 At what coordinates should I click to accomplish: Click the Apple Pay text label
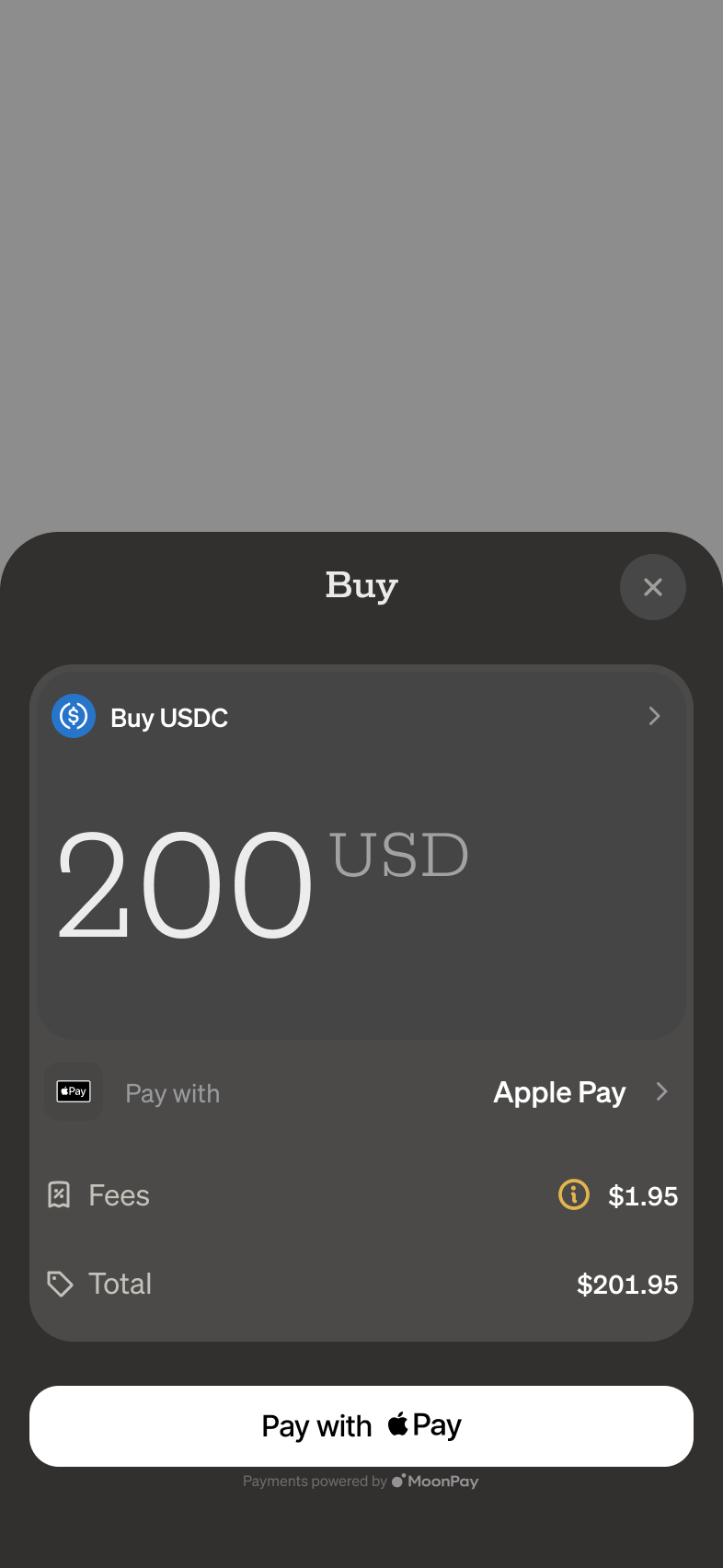tap(558, 1091)
